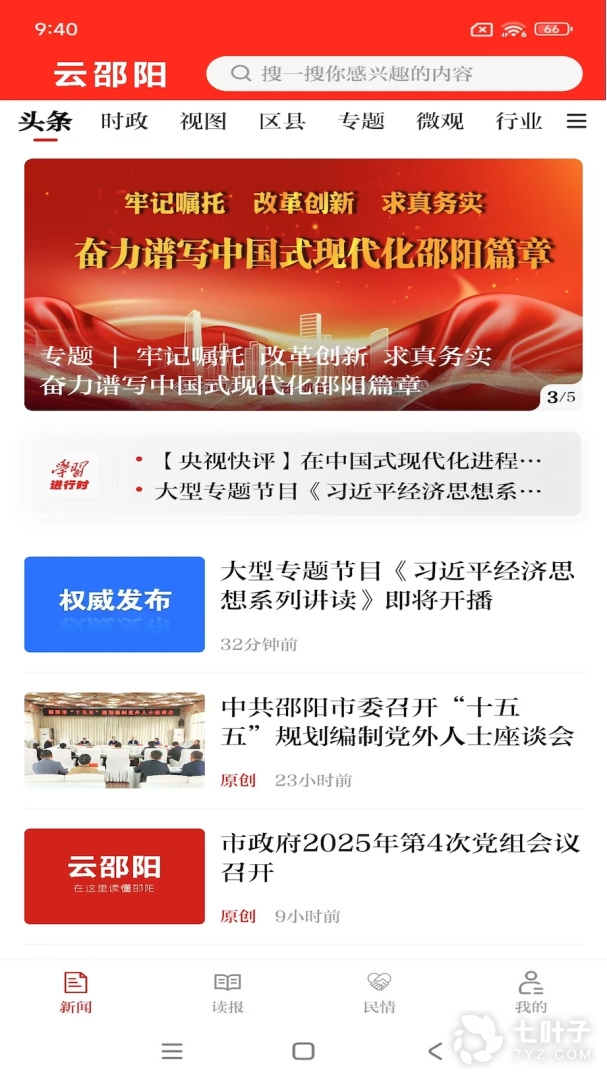Screen dimensions: 607x1080
Task: Open the 牢记嘱托 改革创新 banner
Action: click(303, 284)
